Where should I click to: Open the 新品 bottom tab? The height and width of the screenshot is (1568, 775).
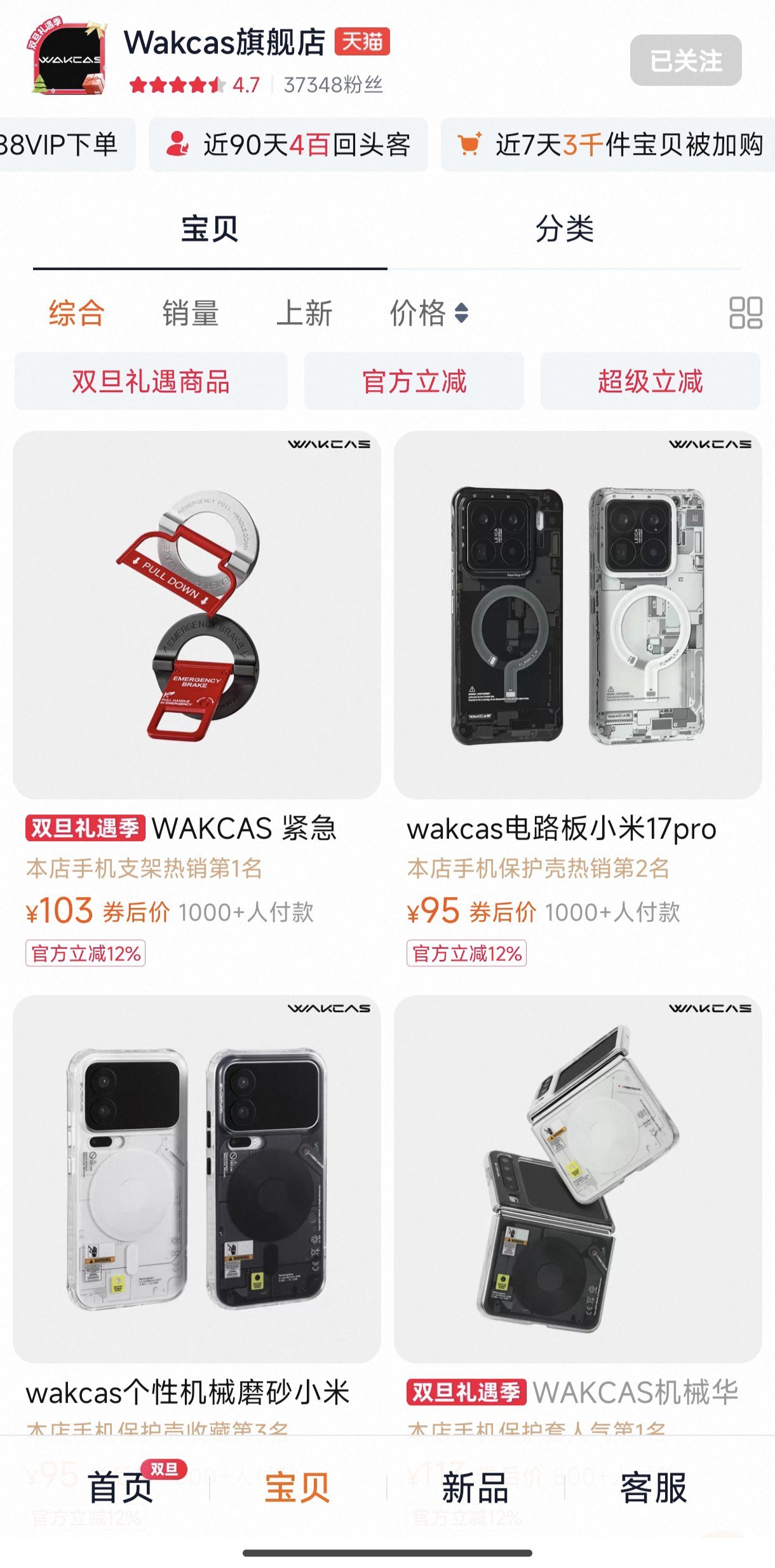click(x=475, y=1487)
